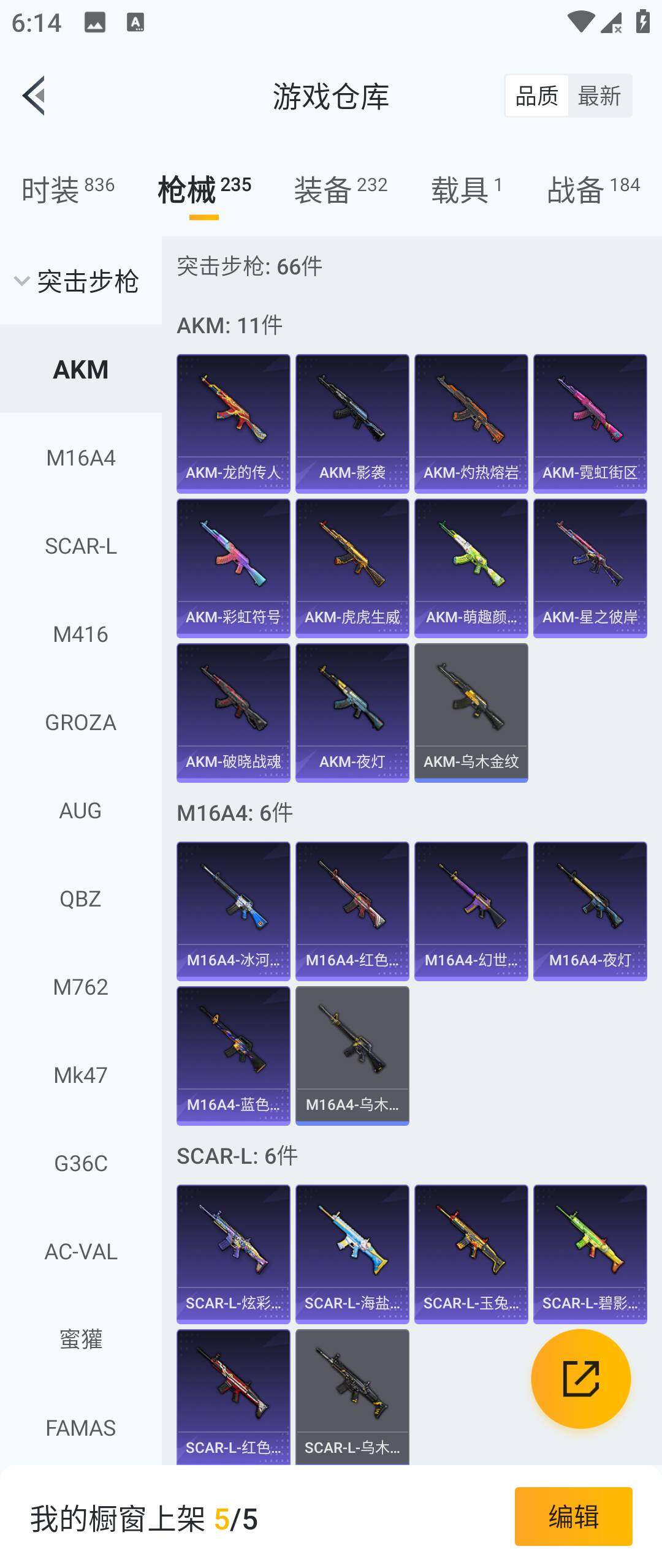Select SCAR-L in the sidebar
The image size is (662, 1568).
click(80, 546)
